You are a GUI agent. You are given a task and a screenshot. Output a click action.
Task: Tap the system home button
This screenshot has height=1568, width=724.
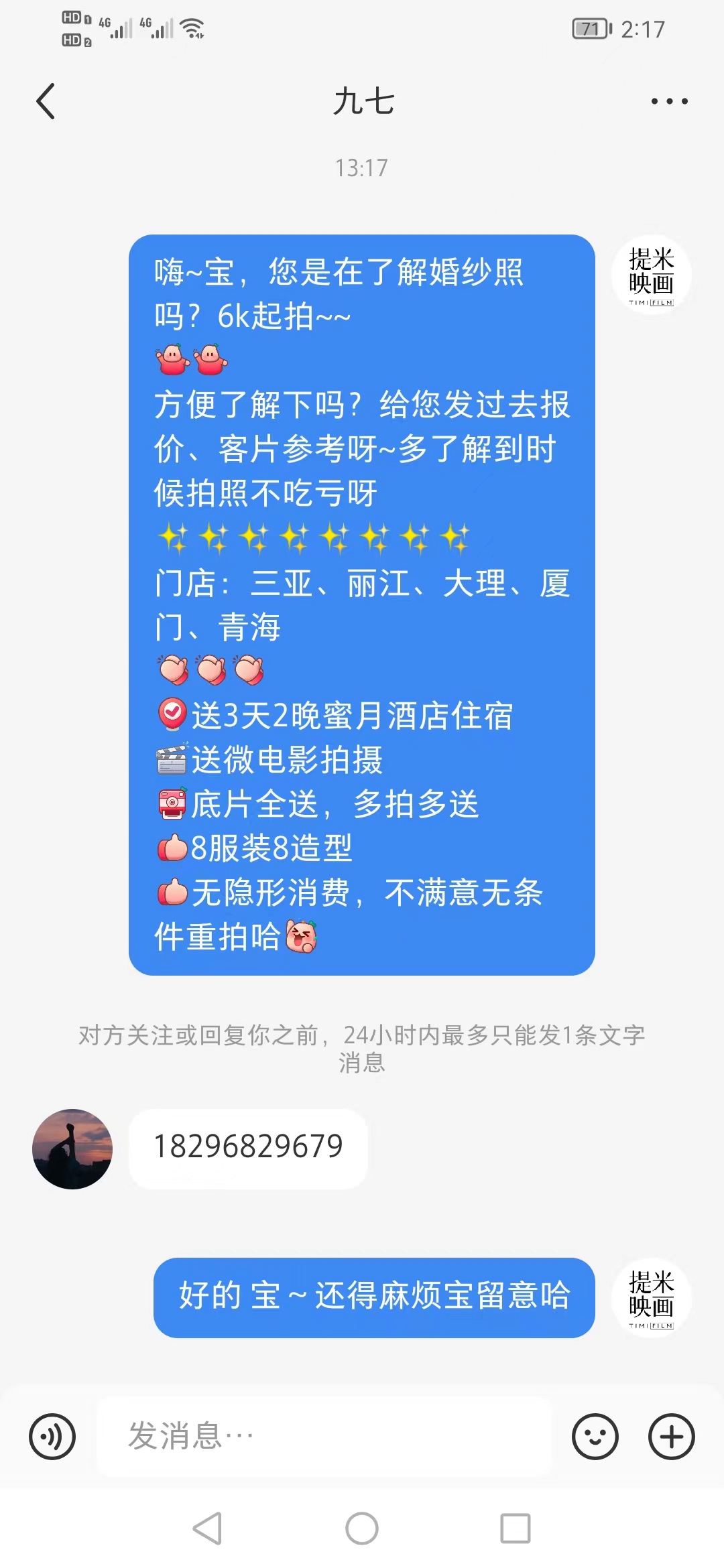point(362,1528)
